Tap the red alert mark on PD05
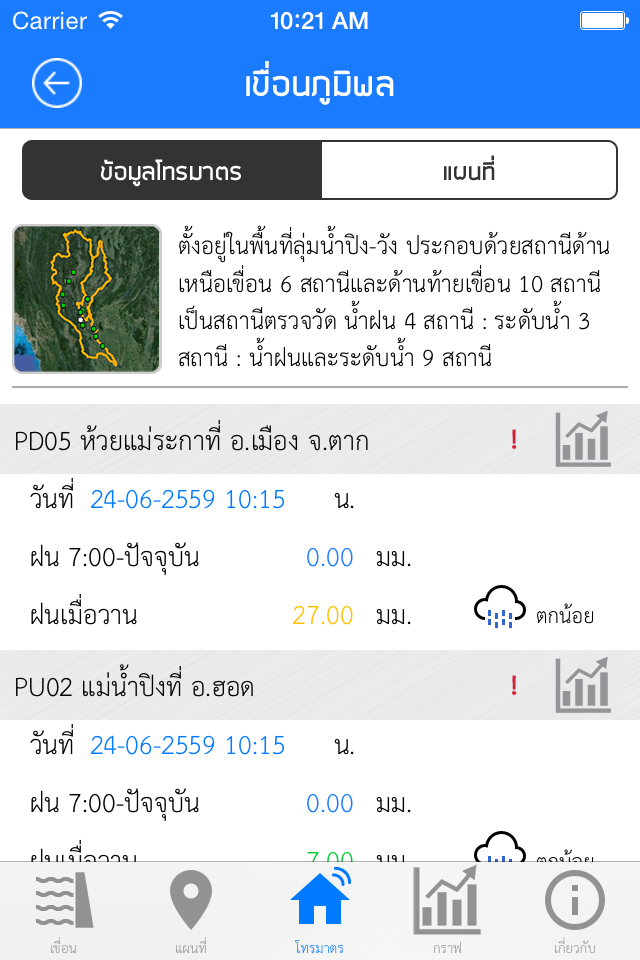The width and height of the screenshot is (640, 960). [514, 440]
